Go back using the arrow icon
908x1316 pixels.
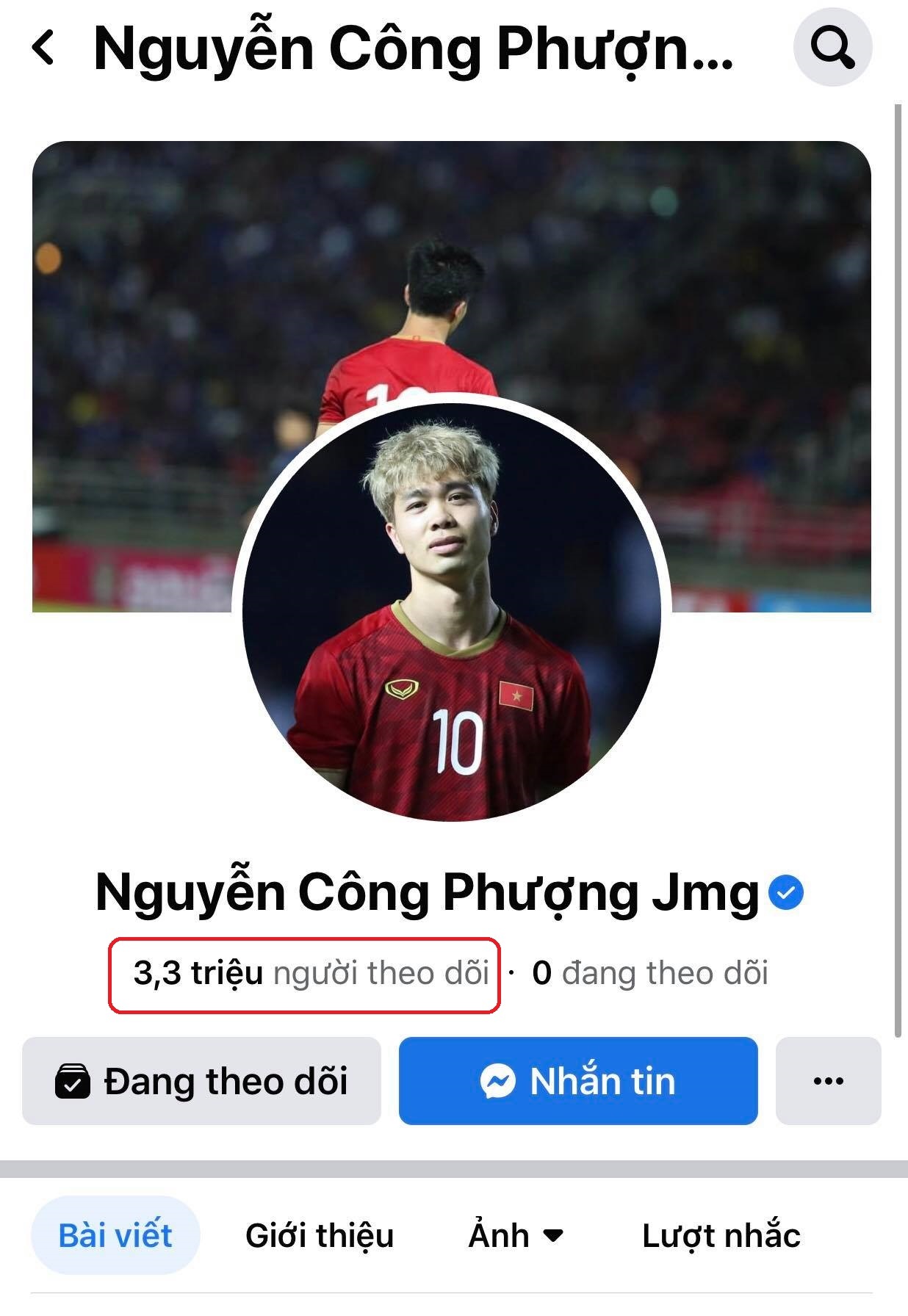[44, 48]
